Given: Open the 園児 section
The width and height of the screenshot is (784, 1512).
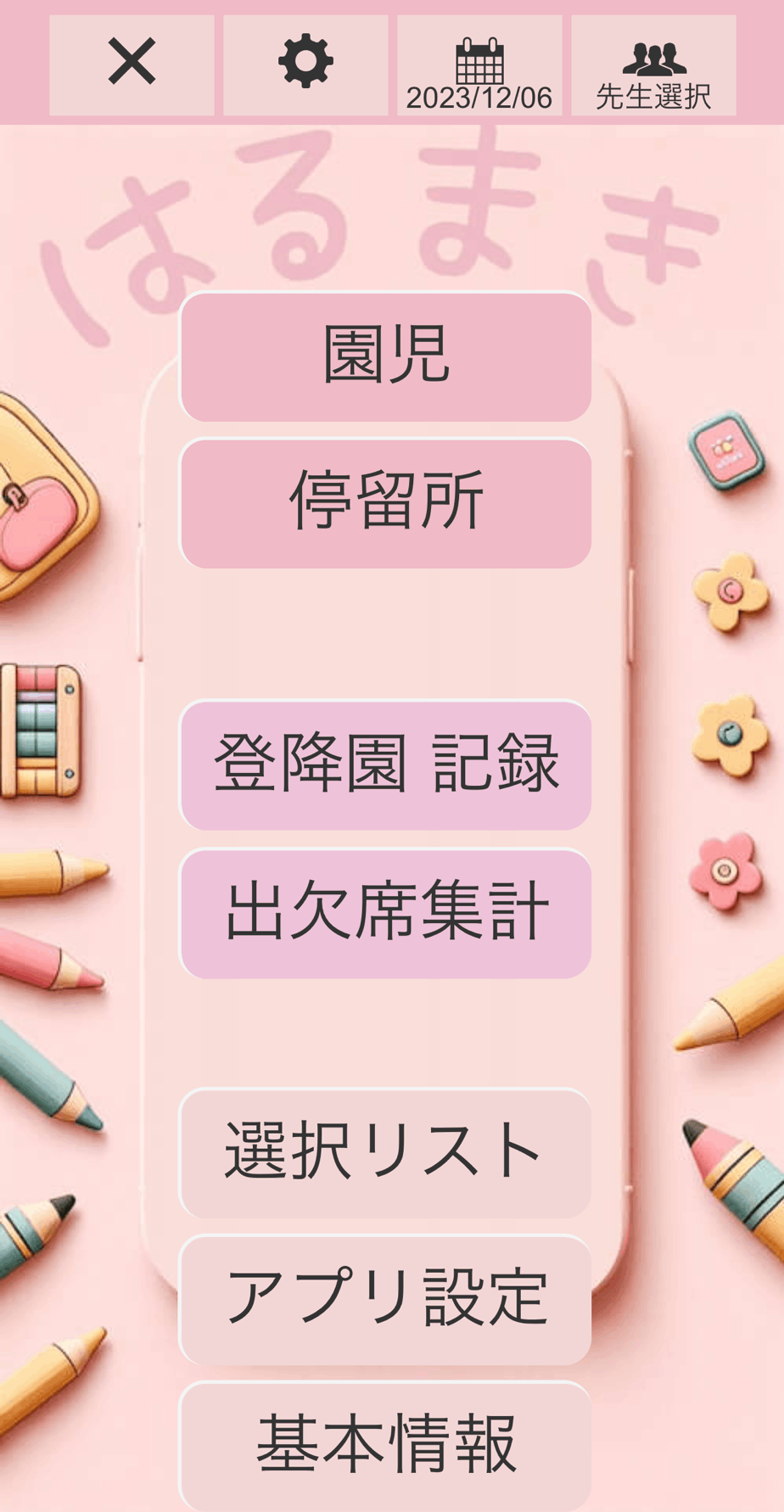Looking at the screenshot, I should 385,357.
